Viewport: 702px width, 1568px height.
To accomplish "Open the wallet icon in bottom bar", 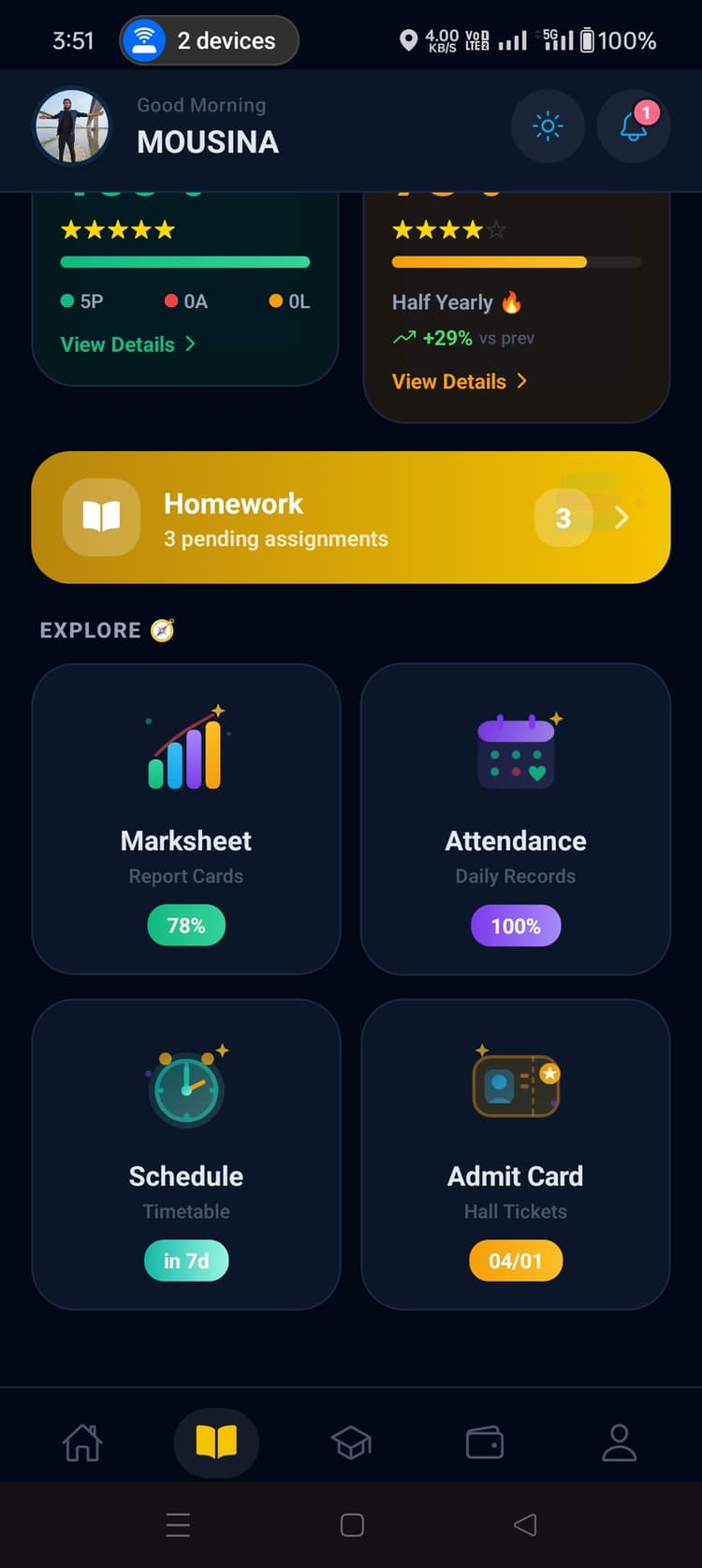I will tap(485, 1443).
